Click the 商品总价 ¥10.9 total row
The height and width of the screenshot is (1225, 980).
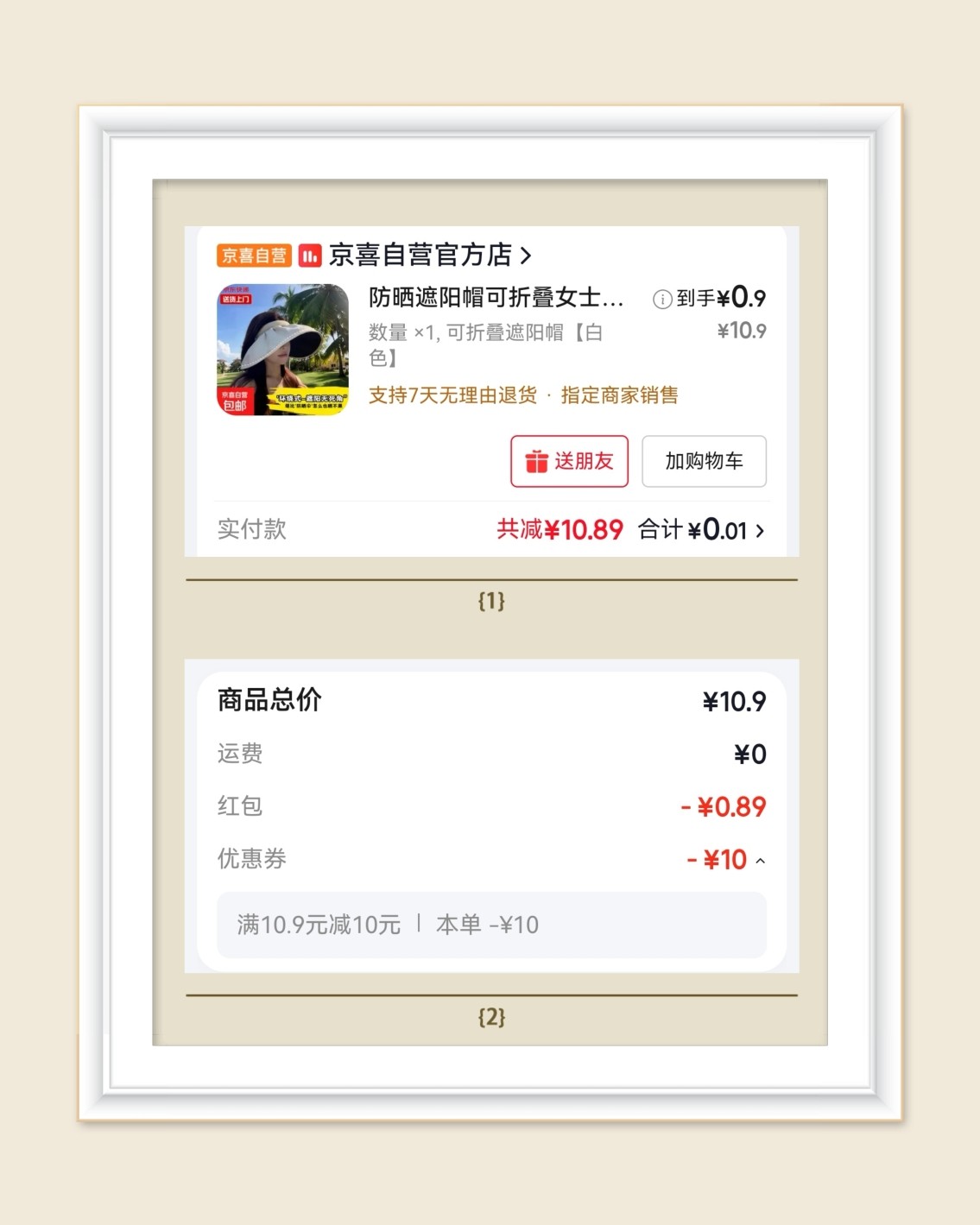[732, 701]
